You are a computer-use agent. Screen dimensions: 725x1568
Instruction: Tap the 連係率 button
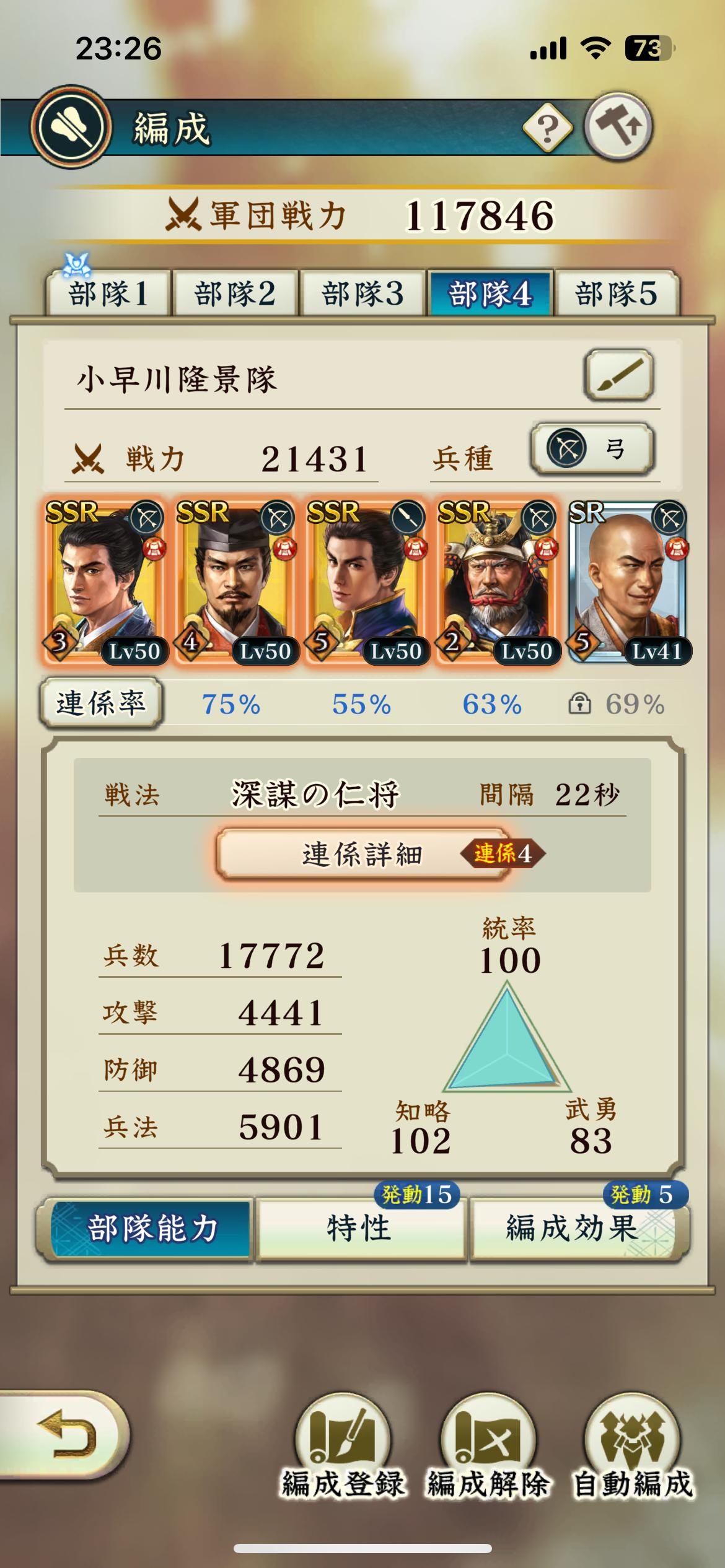[x=101, y=703]
